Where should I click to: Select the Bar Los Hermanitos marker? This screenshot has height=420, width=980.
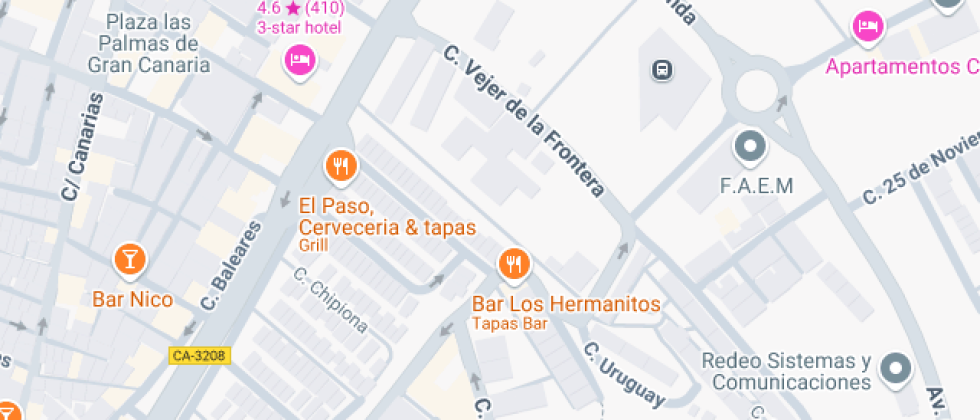[x=514, y=265]
